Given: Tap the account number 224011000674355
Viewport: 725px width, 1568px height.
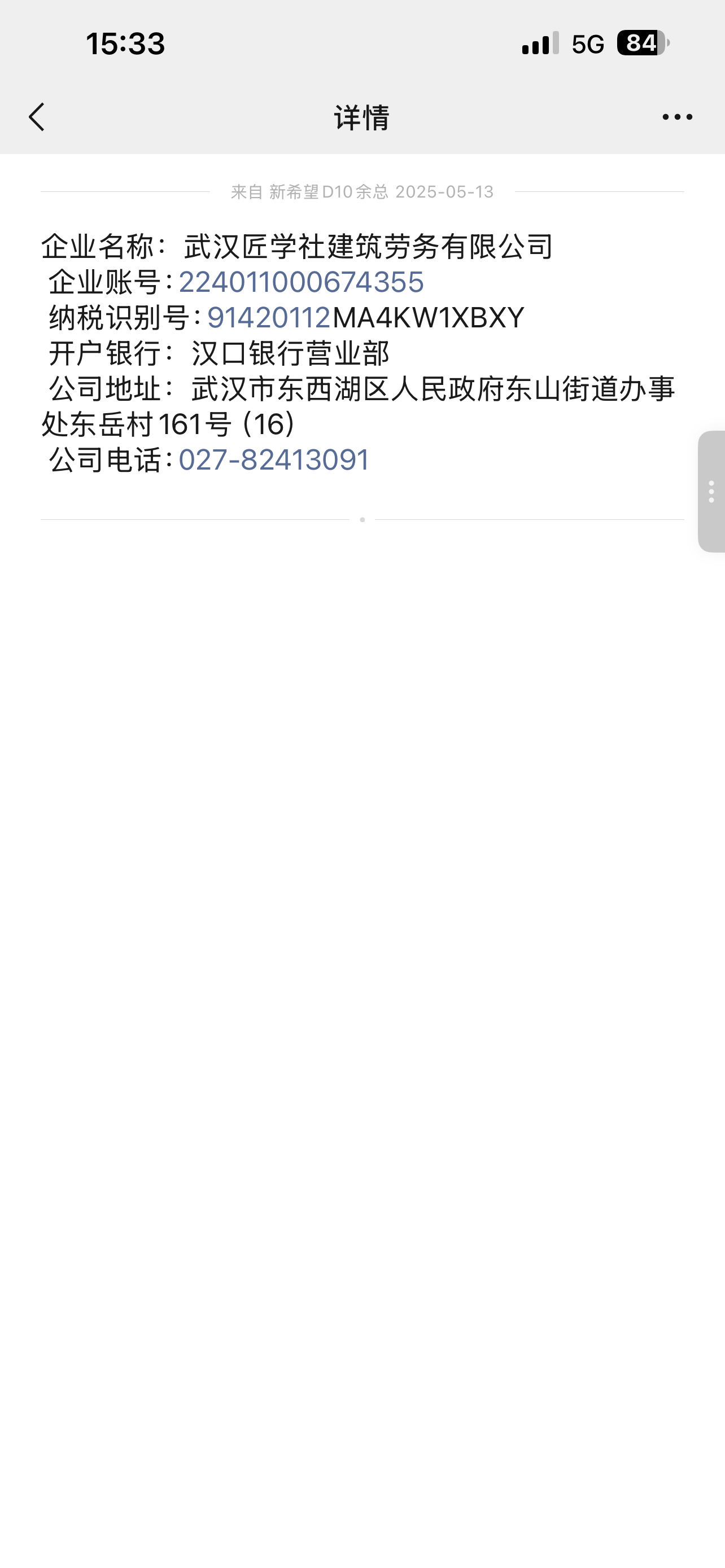Looking at the screenshot, I should (x=302, y=282).
